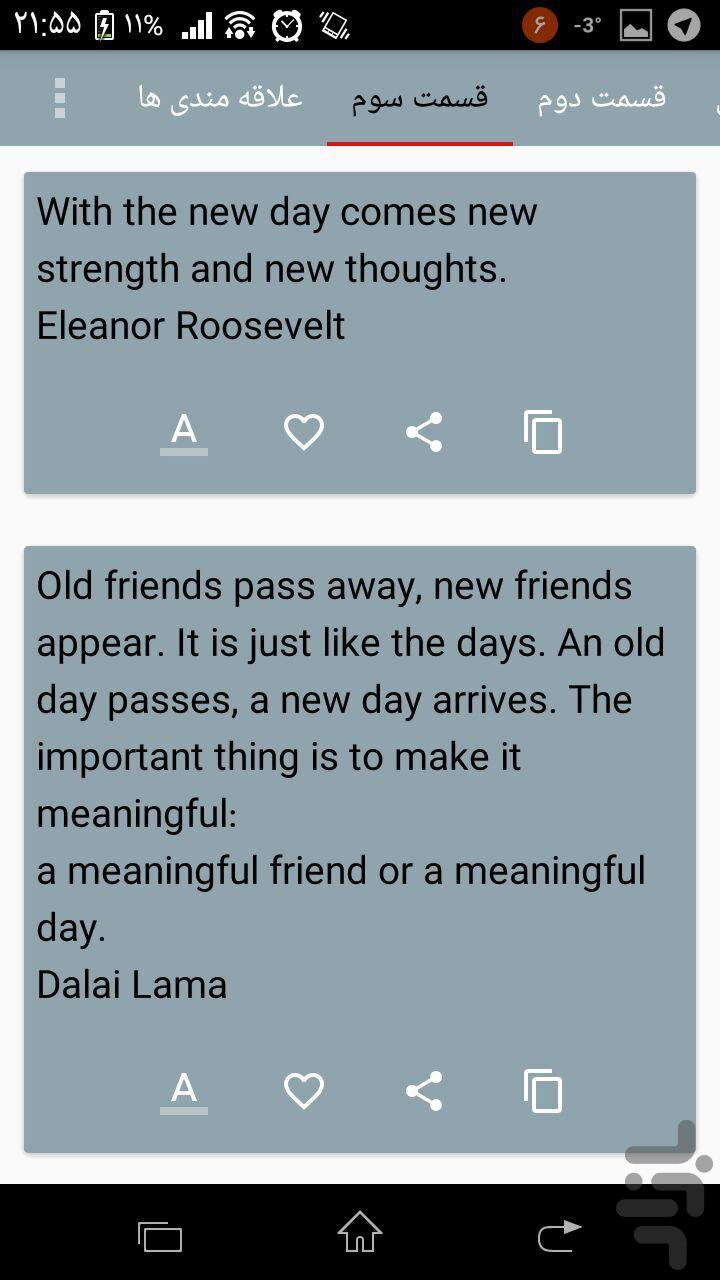The image size is (720, 1280).
Task: Switch to the علاقه مندی ها tab
Action: (x=220, y=98)
